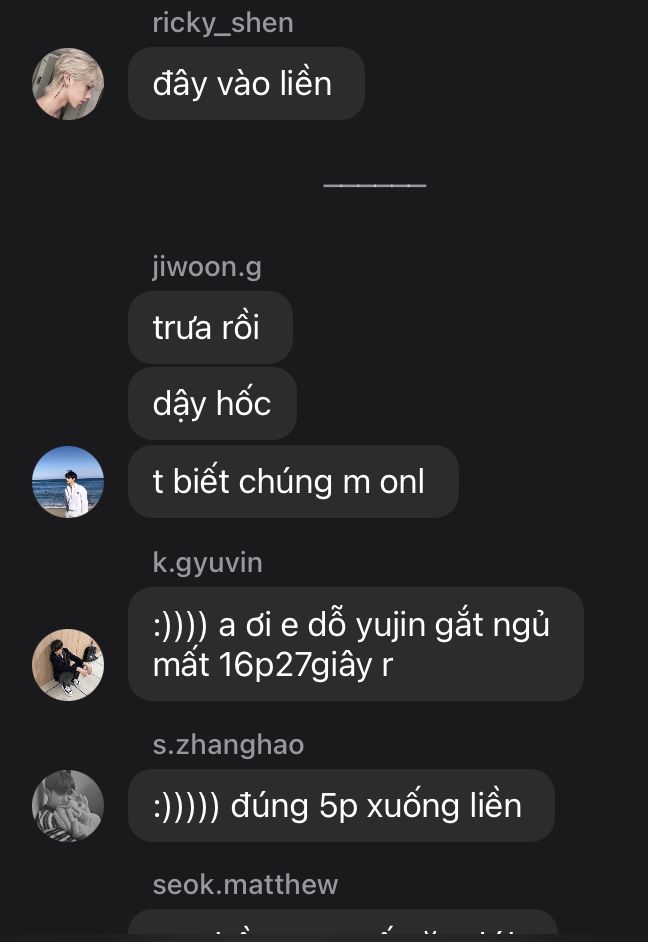Tap k.gyuvin's profile photo

[x=68, y=664]
